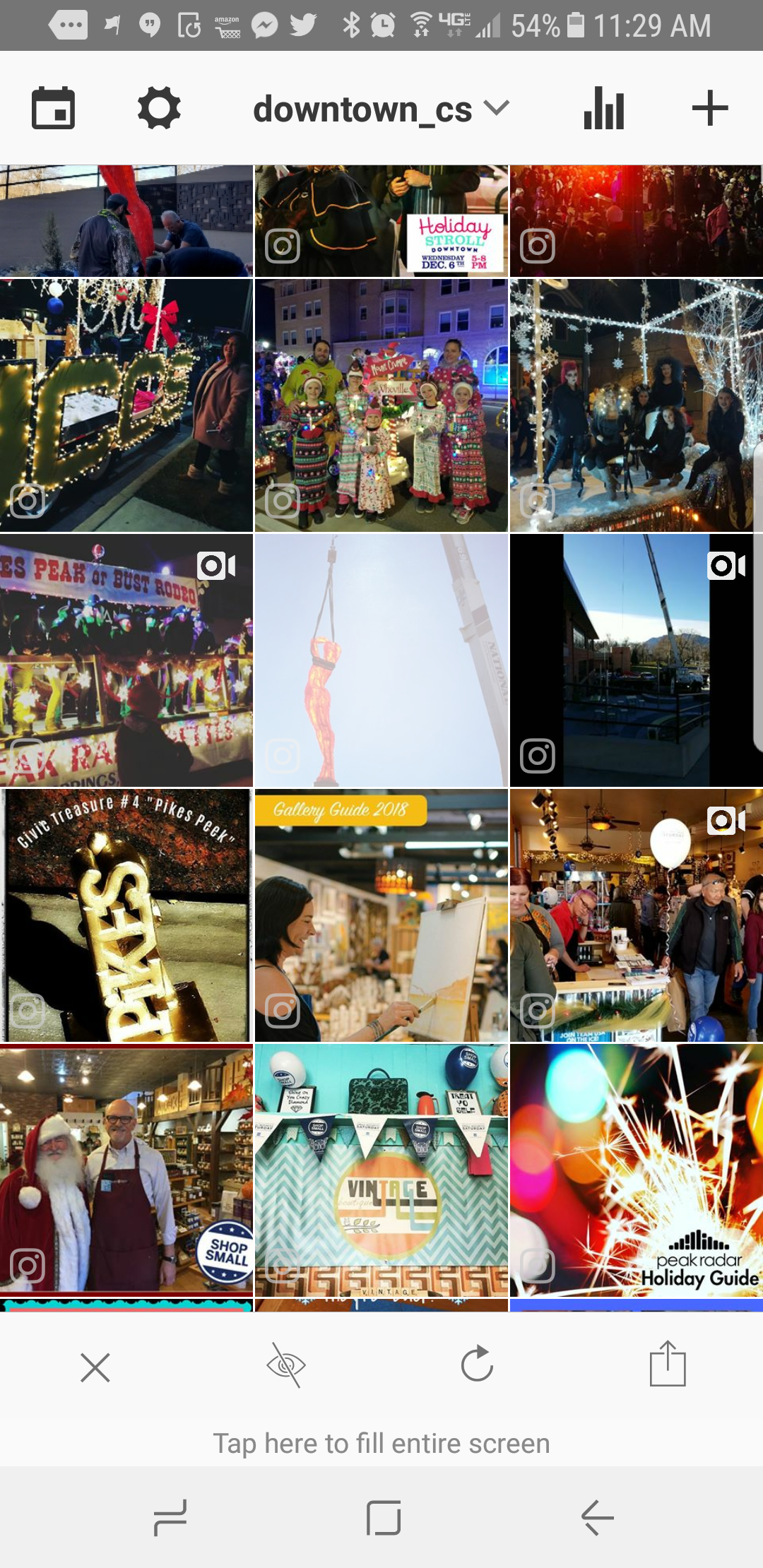
Task: Open the Vintage boutique post tile
Action: click(381, 1170)
